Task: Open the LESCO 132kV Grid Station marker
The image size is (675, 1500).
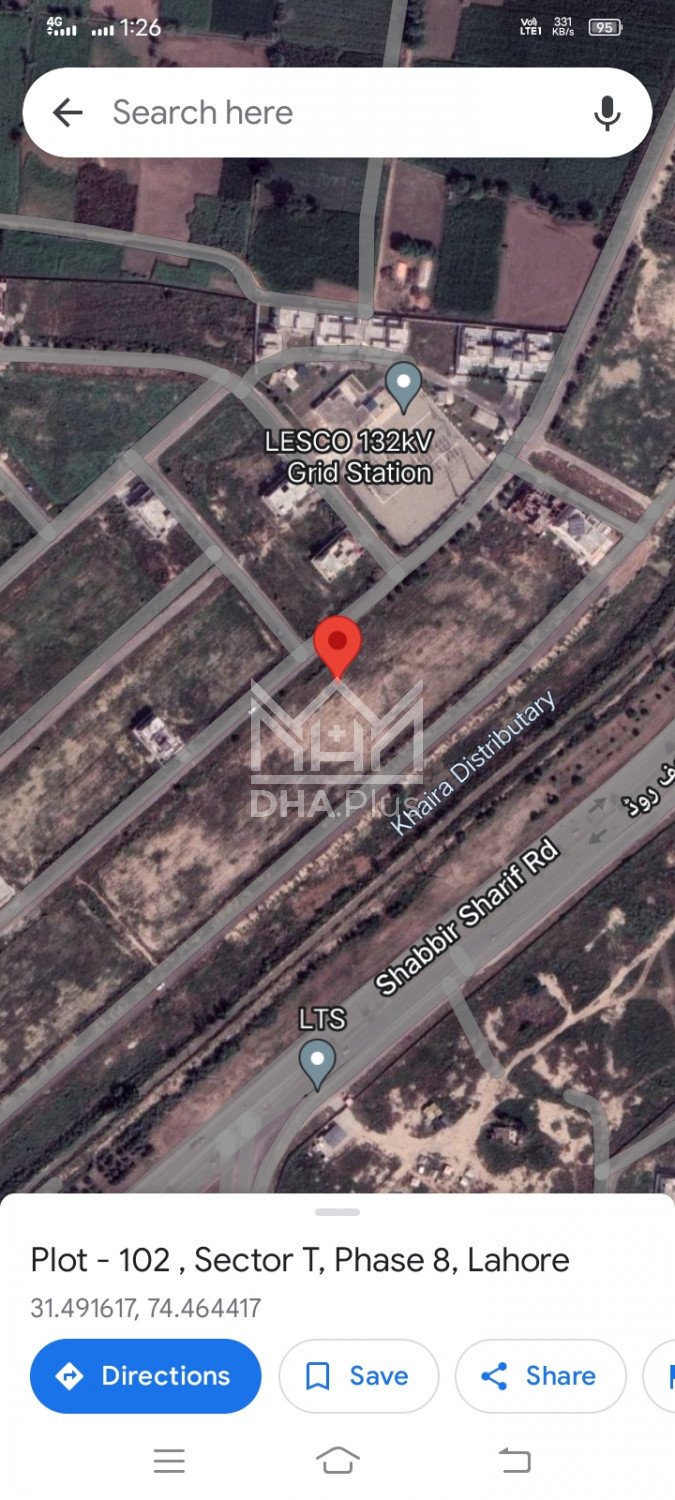Action: pyautogui.click(x=403, y=386)
